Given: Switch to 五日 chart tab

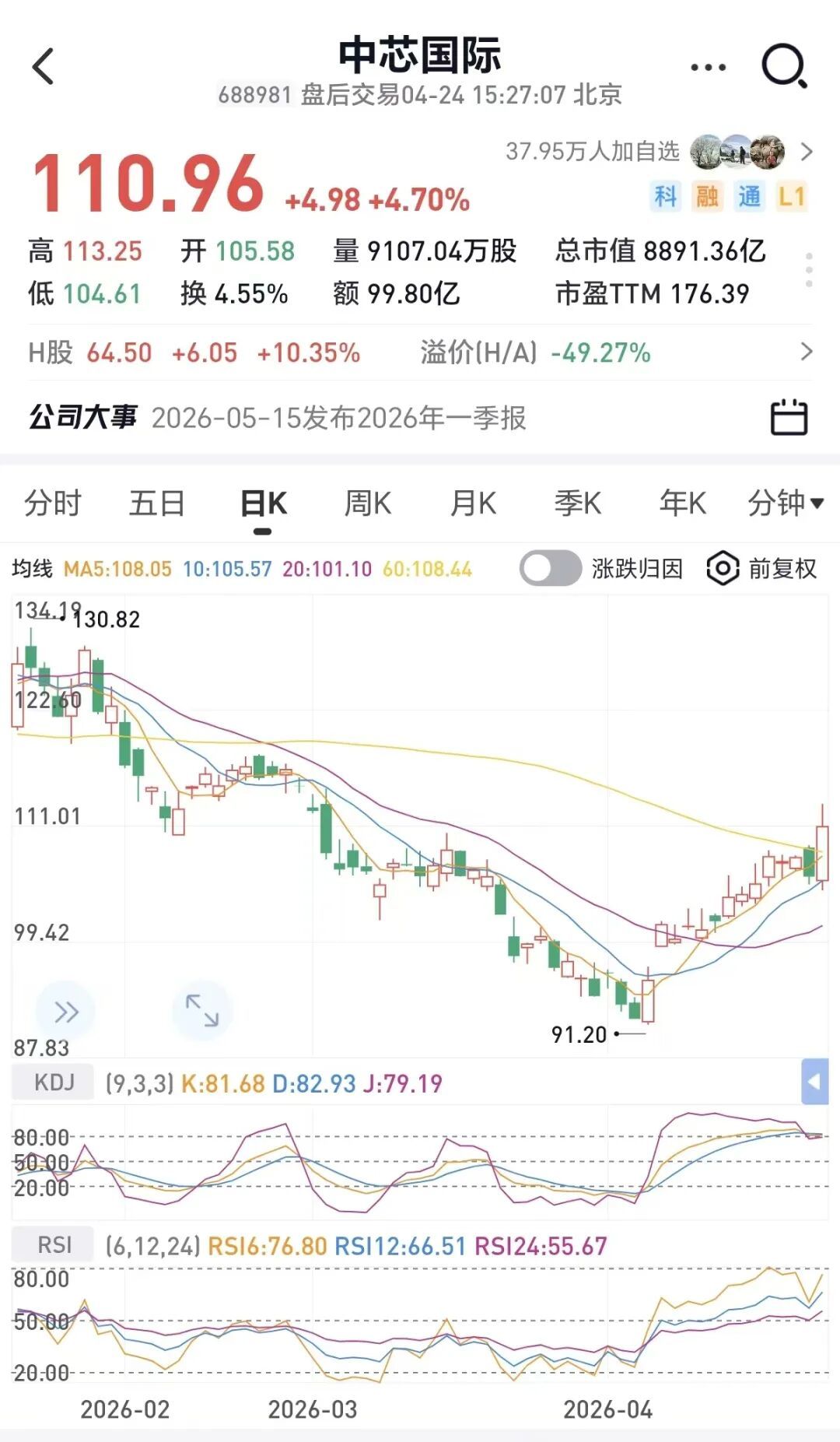Looking at the screenshot, I should (x=157, y=503).
